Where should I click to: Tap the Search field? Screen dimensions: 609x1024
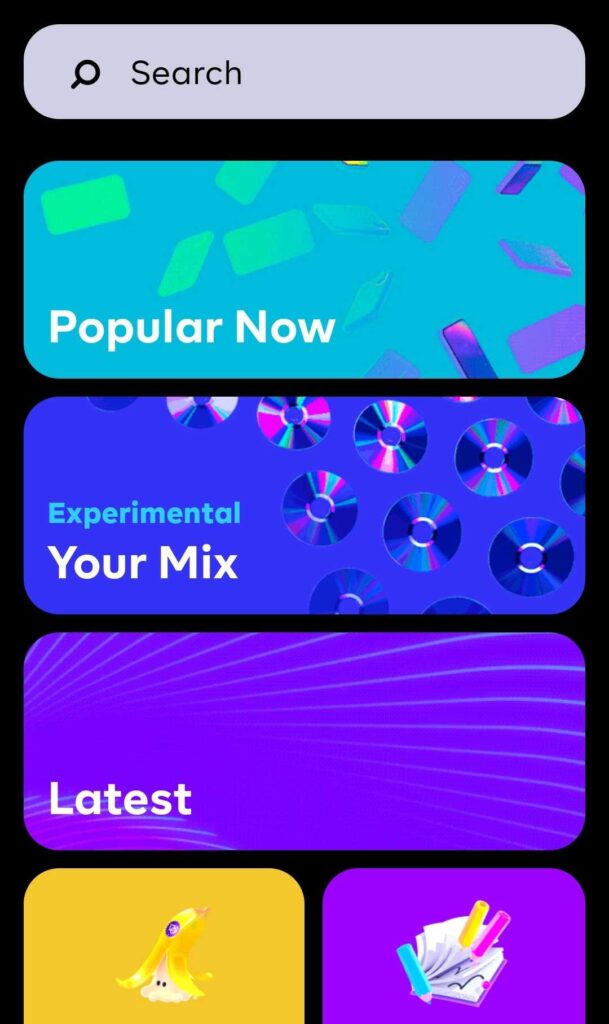tap(304, 72)
